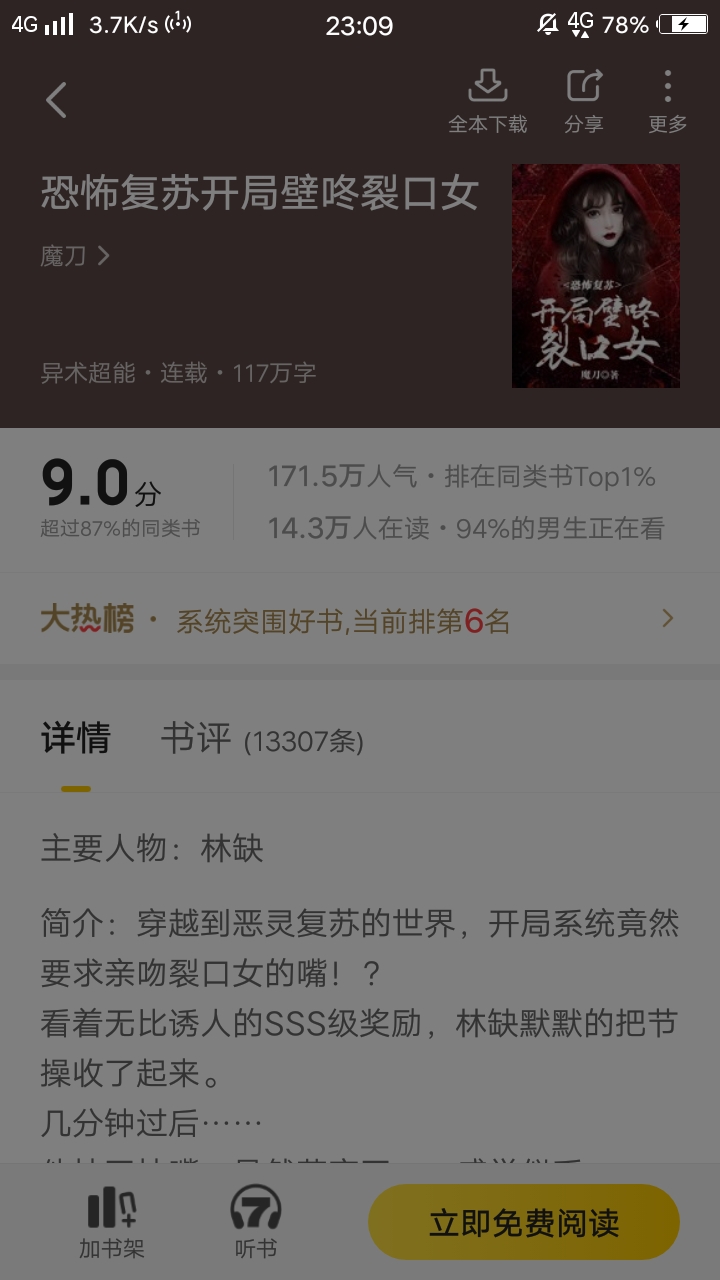Switch to the 书评 tab
The image size is (720, 1280).
(262, 740)
